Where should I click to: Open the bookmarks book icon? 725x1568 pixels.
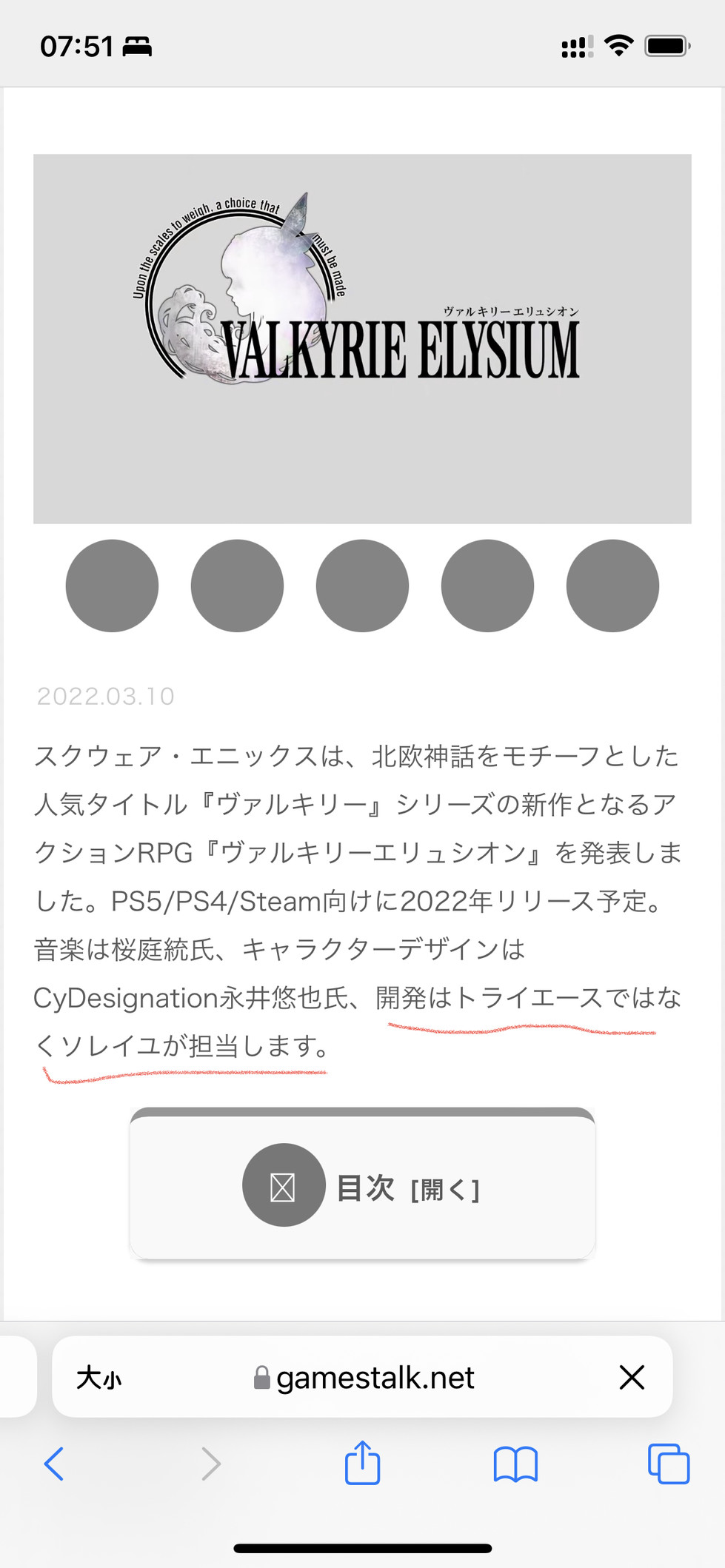pos(515,1464)
